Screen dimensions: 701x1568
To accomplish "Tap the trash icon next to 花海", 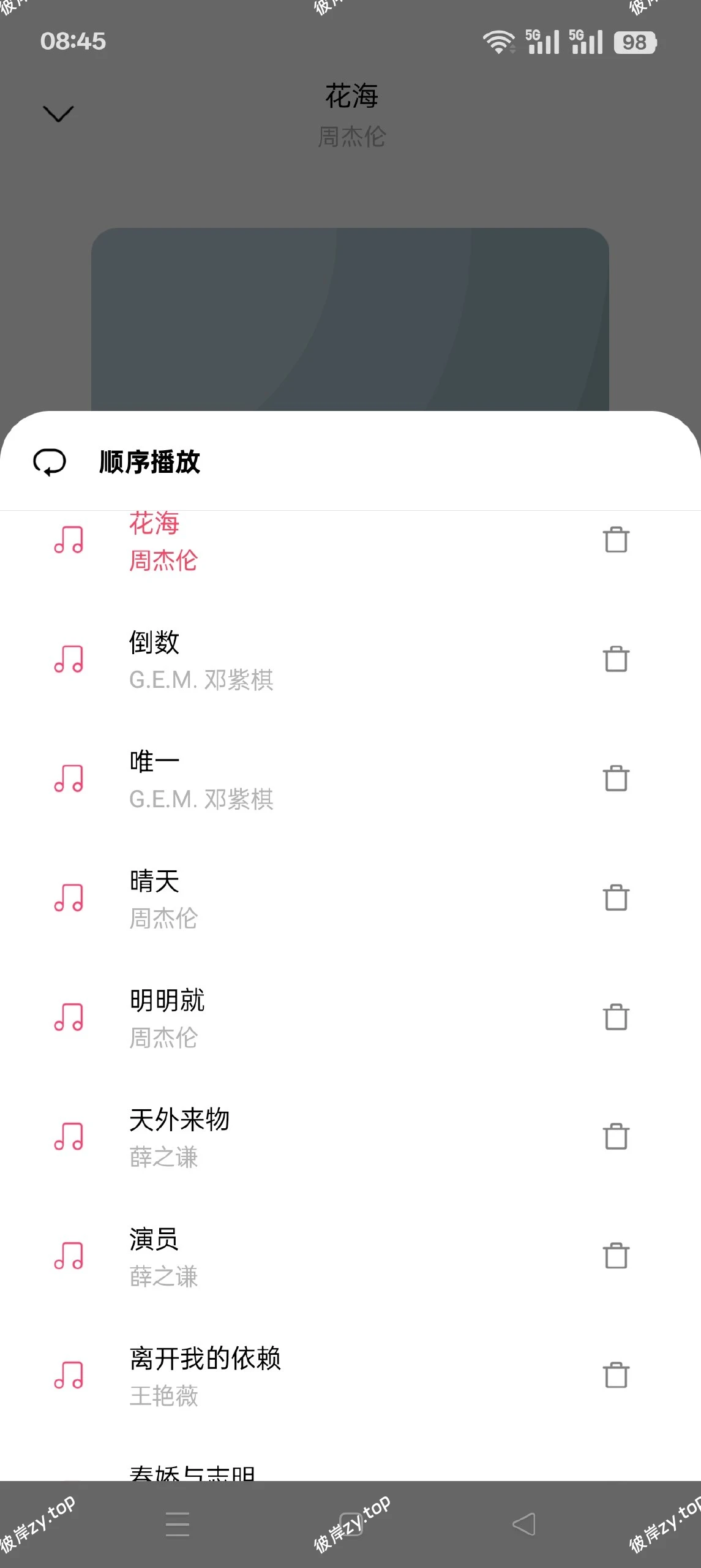I will pyautogui.click(x=617, y=540).
